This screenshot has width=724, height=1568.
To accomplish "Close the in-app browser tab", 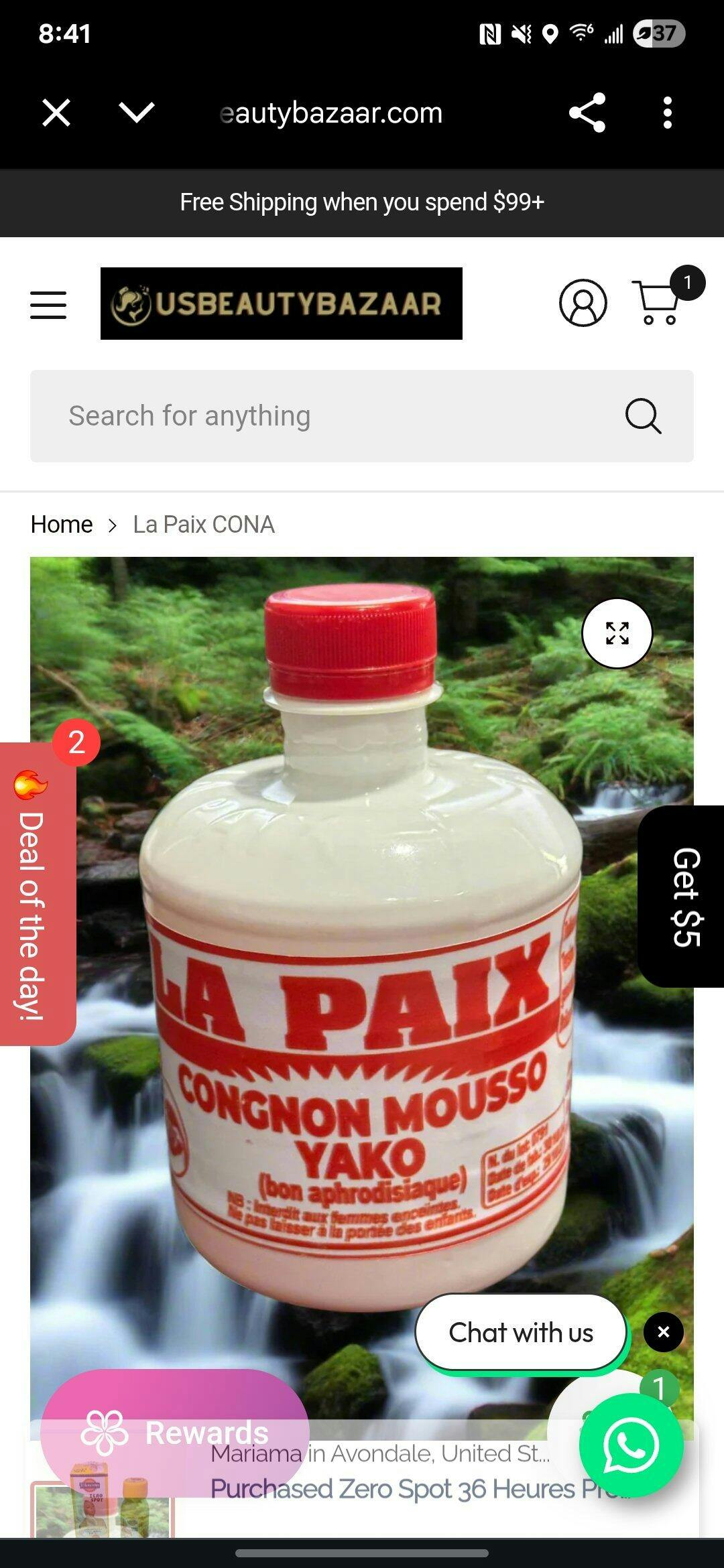I will coord(56,113).
